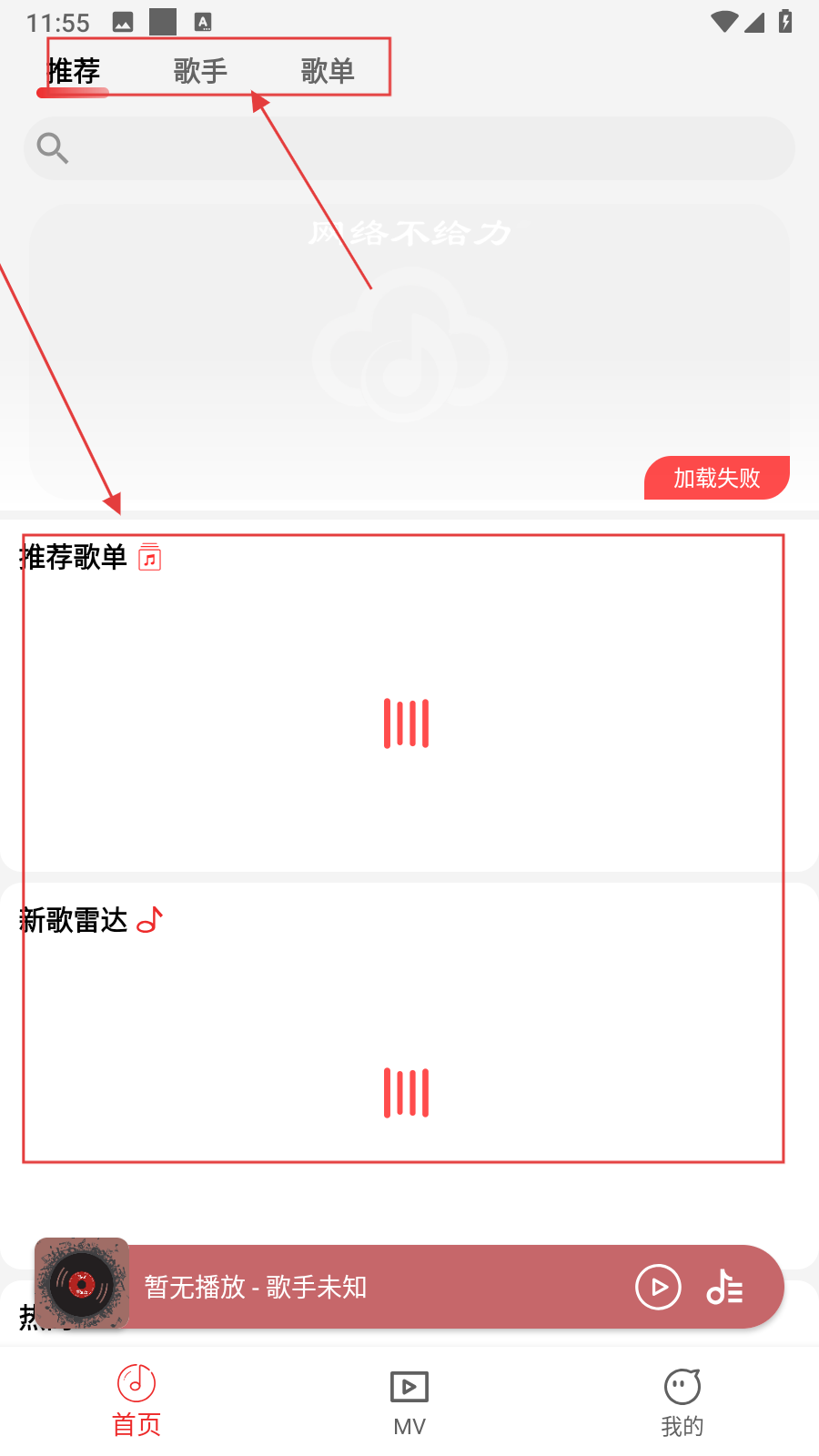Switch to the 歌手 tab
Viewport: 819px width, 1456px height.
(x=200, y=71)
